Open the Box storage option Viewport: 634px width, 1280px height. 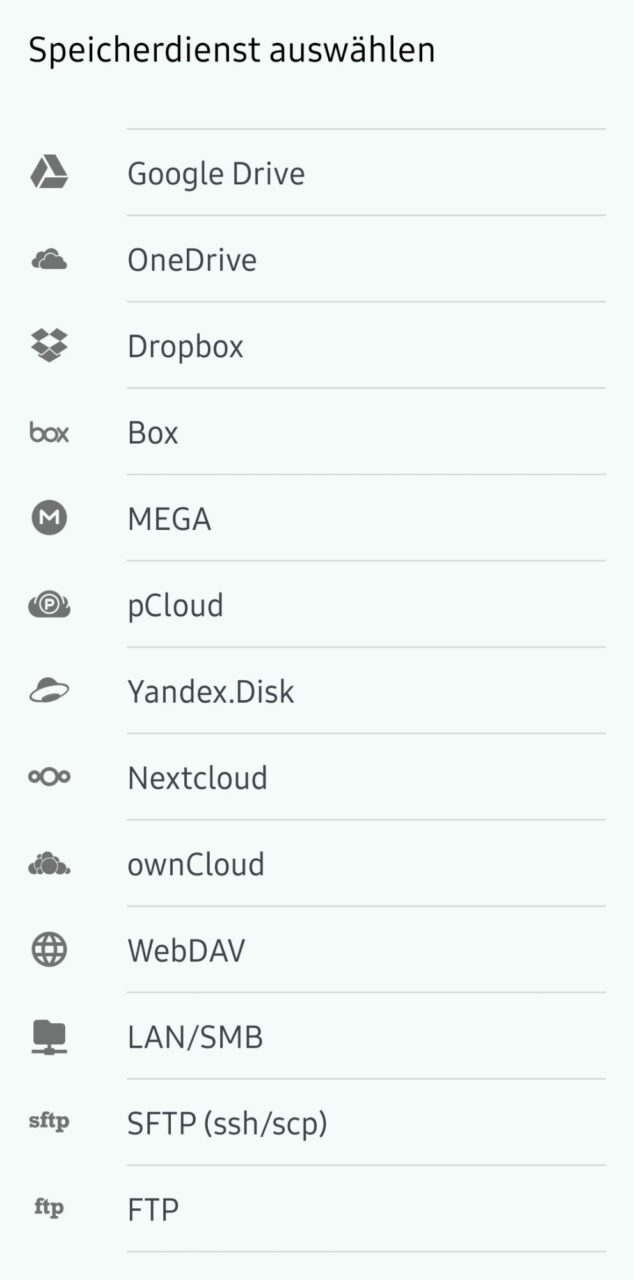click(x=153, y=433)
